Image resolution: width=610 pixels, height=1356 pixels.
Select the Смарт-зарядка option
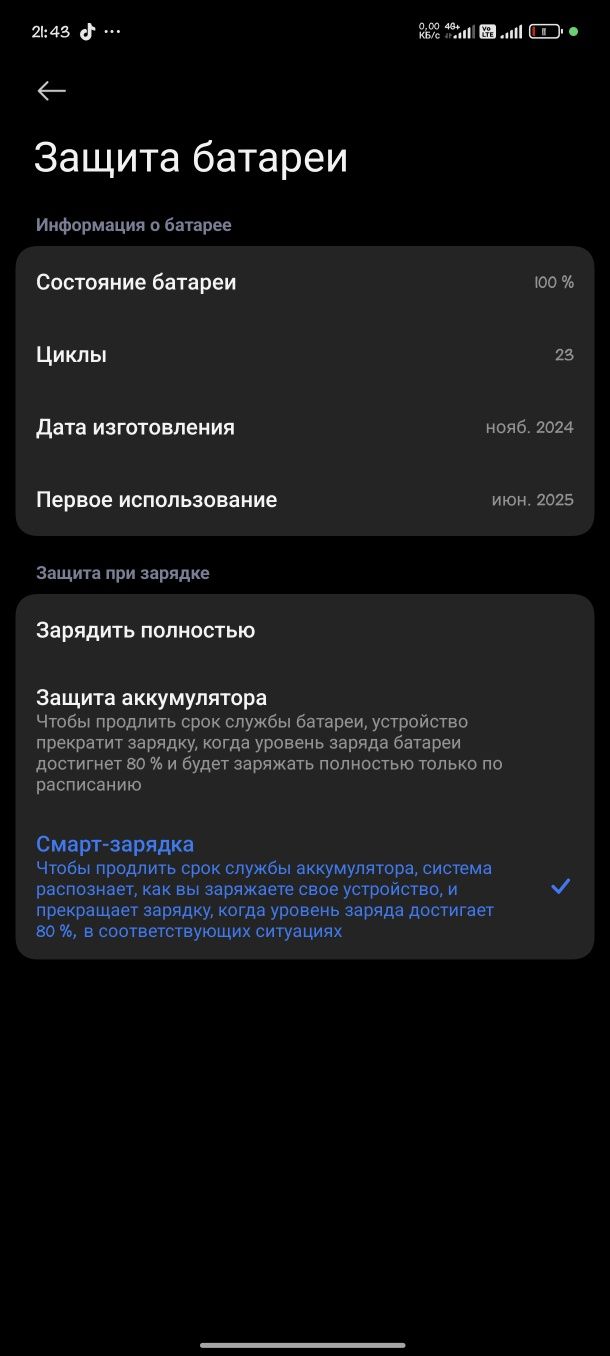pyautogui.click(x=305, y=886)
